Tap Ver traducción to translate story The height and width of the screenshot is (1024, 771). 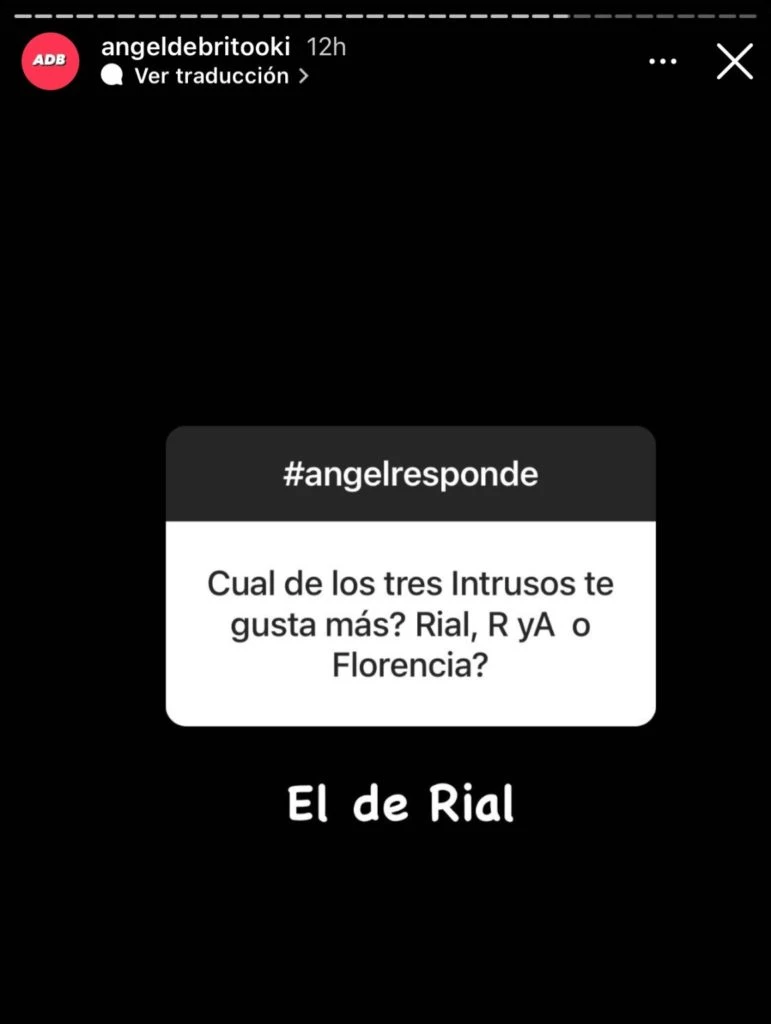click(x=210, y=76)
